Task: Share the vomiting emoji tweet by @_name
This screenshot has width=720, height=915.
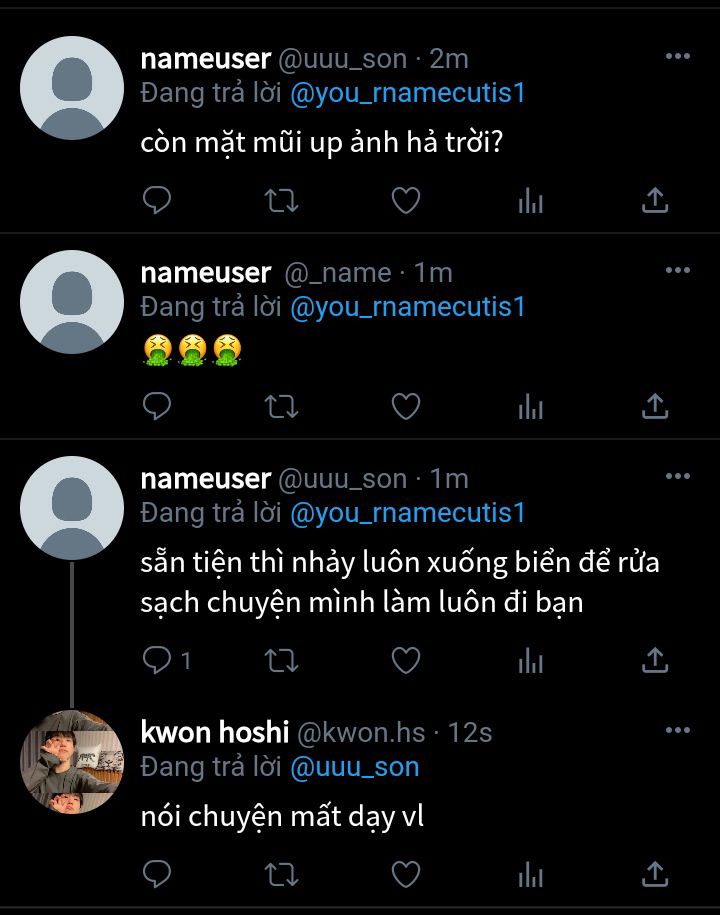Action: pos(654,406)
